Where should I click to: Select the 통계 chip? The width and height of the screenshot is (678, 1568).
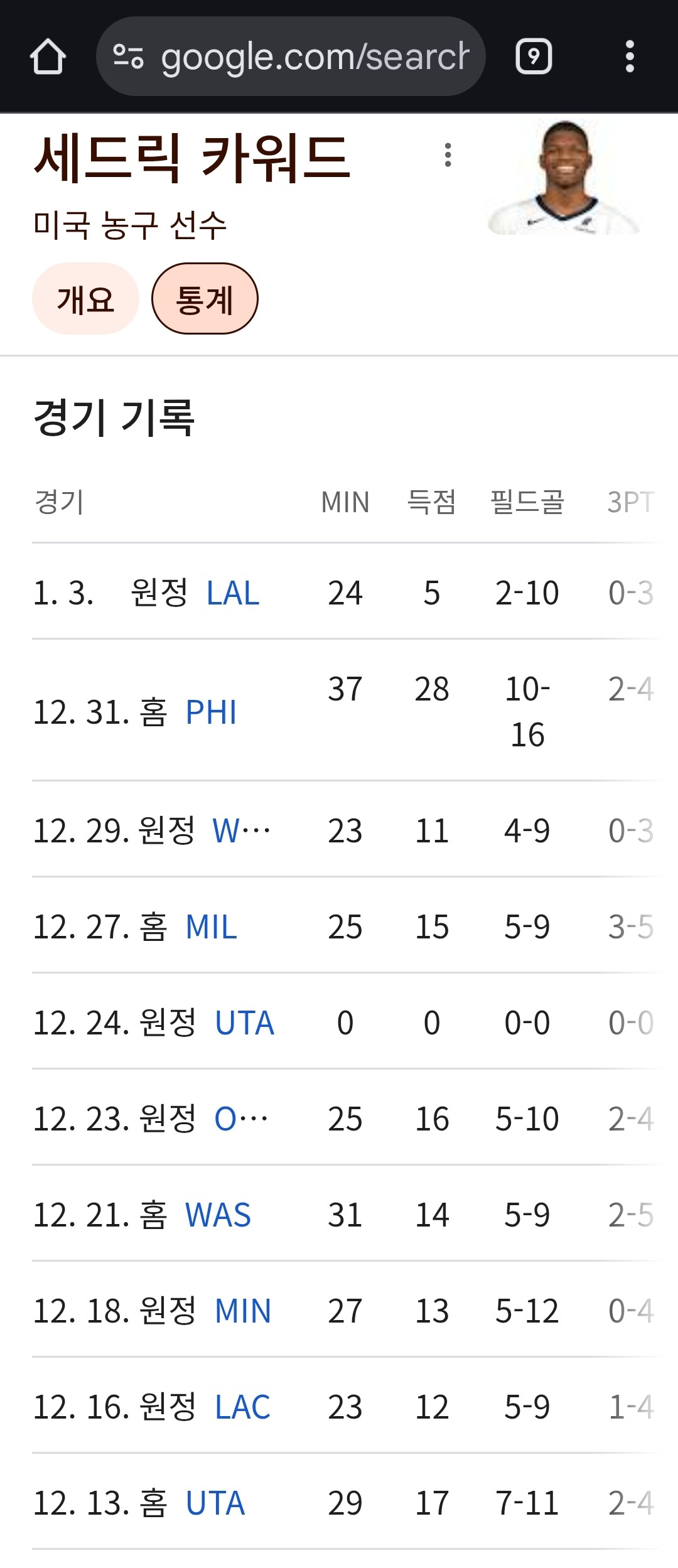tap(205, 299)
